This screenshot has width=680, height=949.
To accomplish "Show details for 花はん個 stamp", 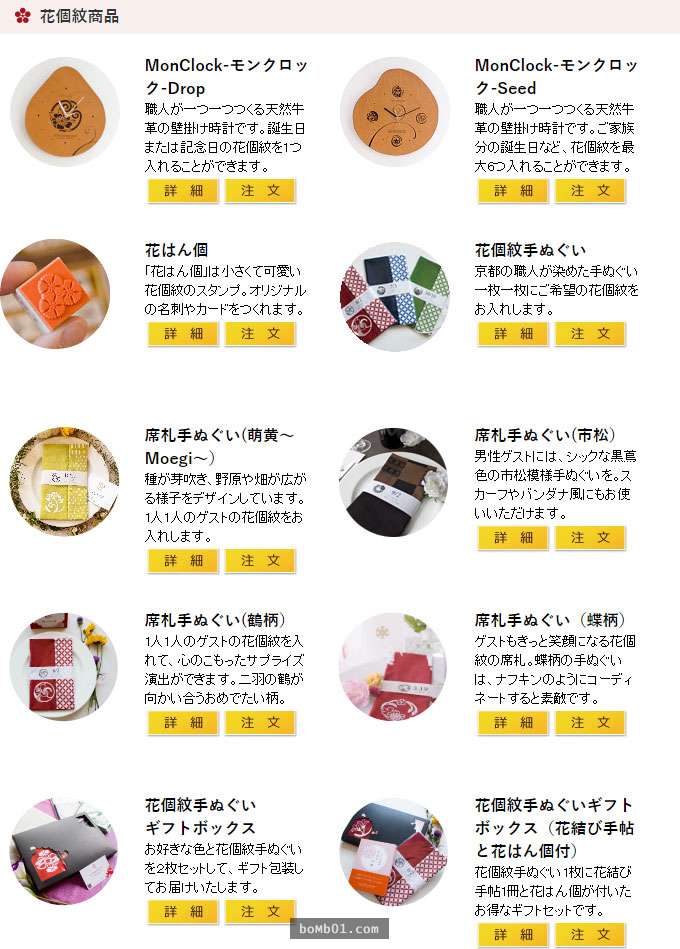I will pos(183,334).
